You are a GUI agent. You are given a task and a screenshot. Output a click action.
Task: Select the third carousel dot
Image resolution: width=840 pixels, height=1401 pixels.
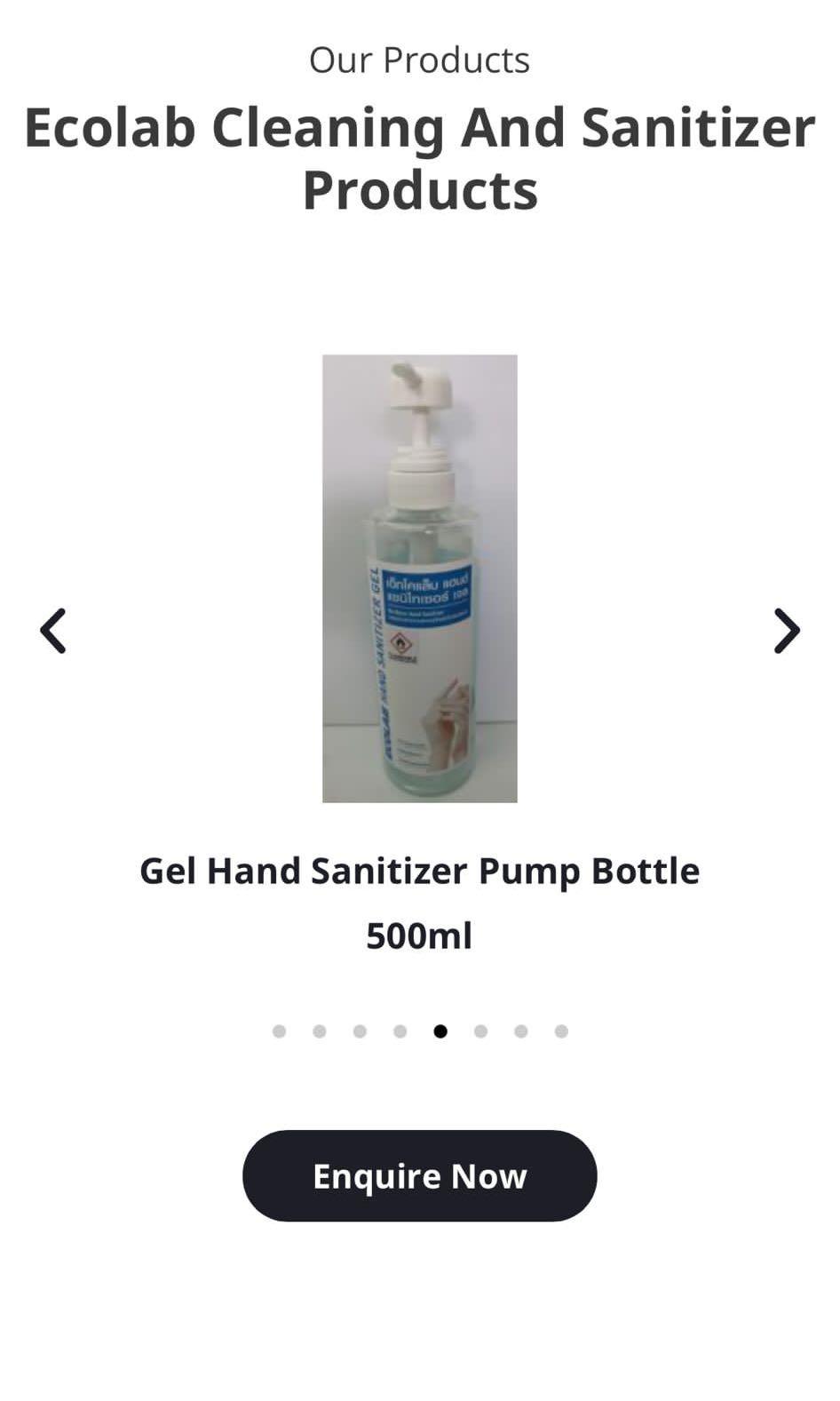click(360, 1031)
